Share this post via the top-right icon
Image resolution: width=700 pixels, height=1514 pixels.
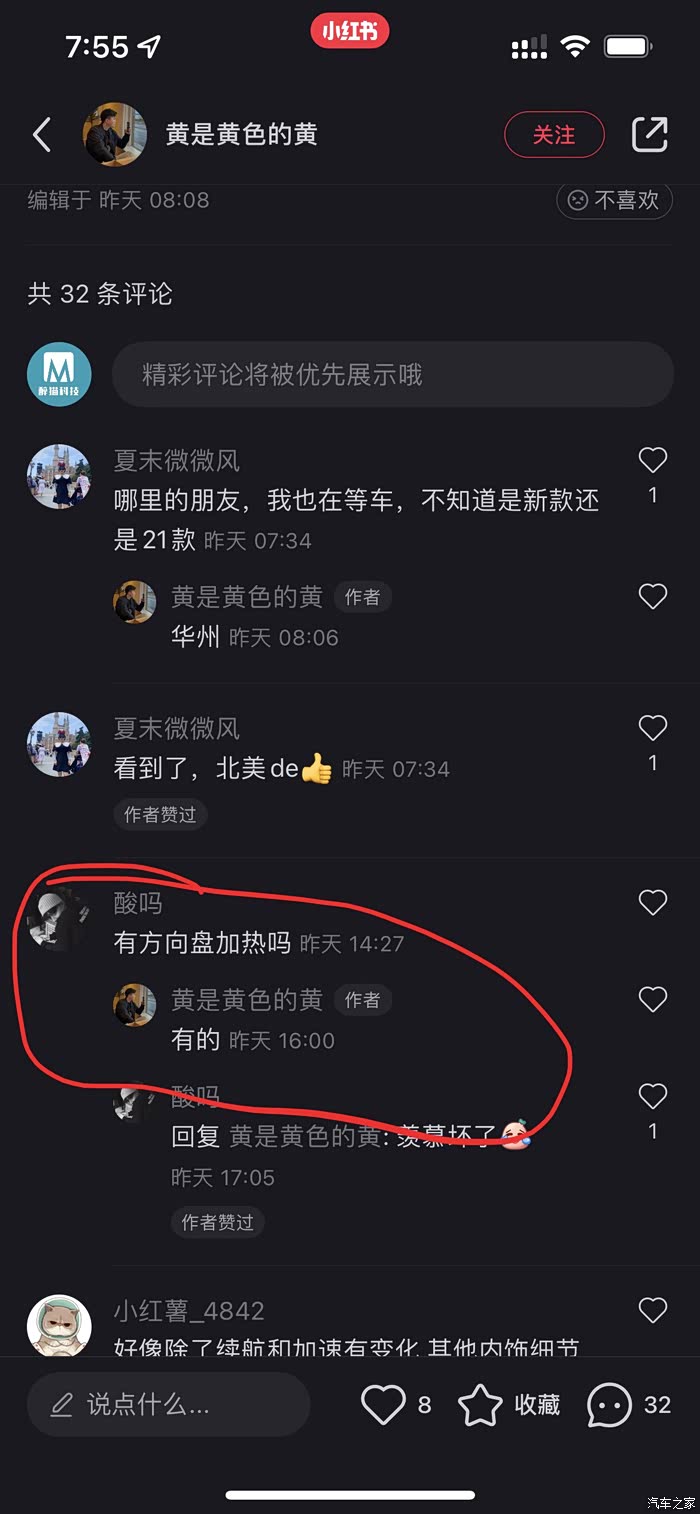click(649, 134)
